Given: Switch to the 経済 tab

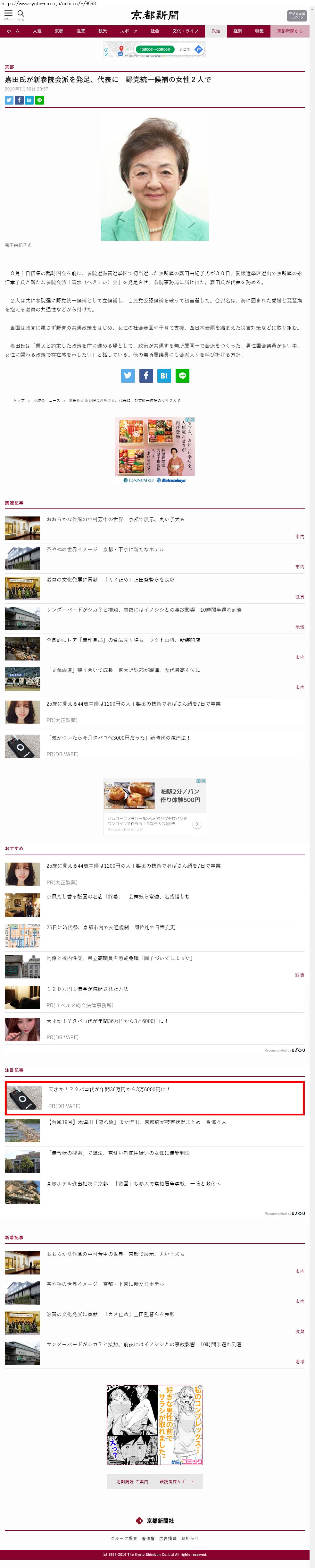Looking at the screenshot, I should click(237, 31).
